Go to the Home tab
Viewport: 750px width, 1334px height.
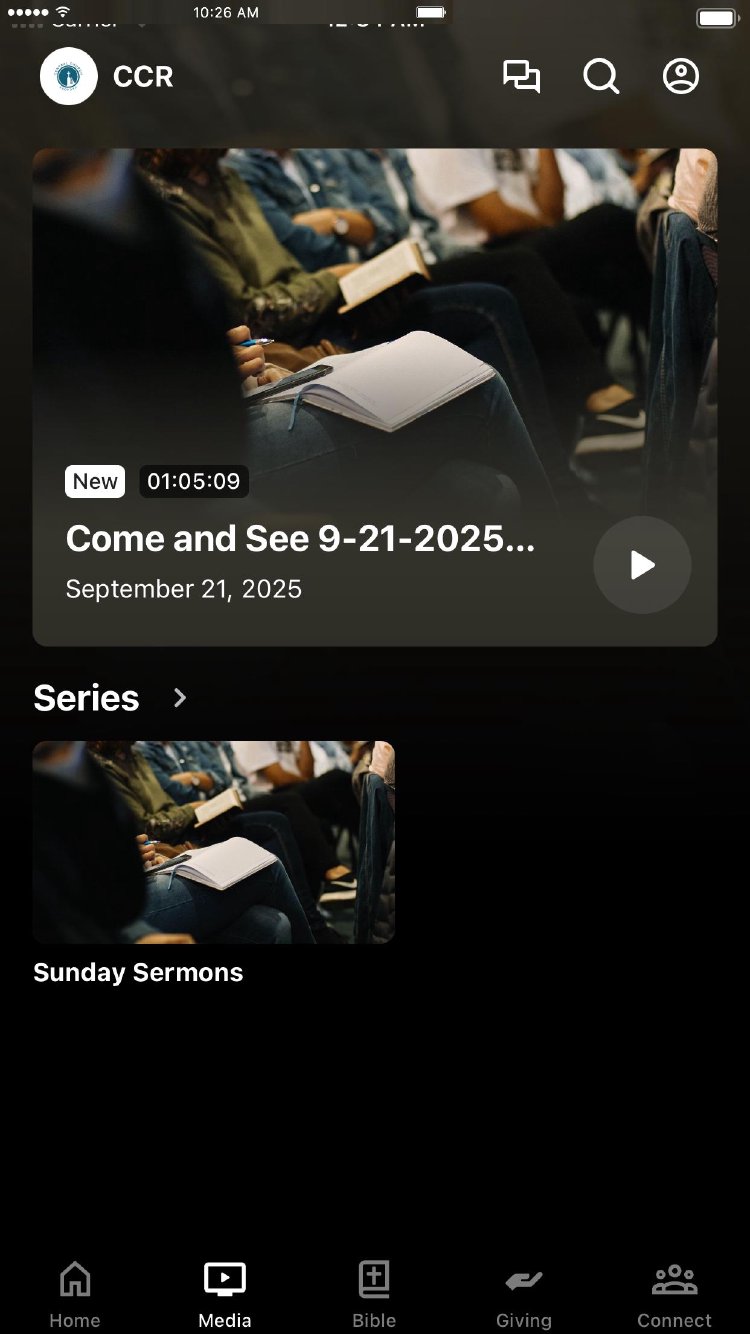point(75,1294)
